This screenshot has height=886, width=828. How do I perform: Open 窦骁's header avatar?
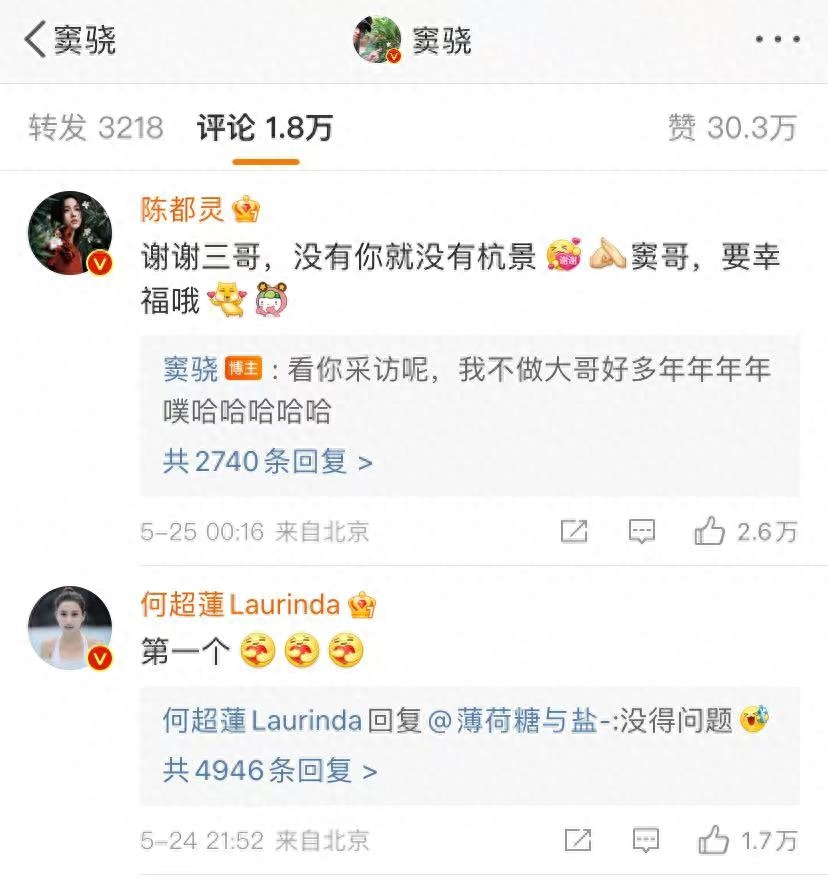click(x=378, y=40)
